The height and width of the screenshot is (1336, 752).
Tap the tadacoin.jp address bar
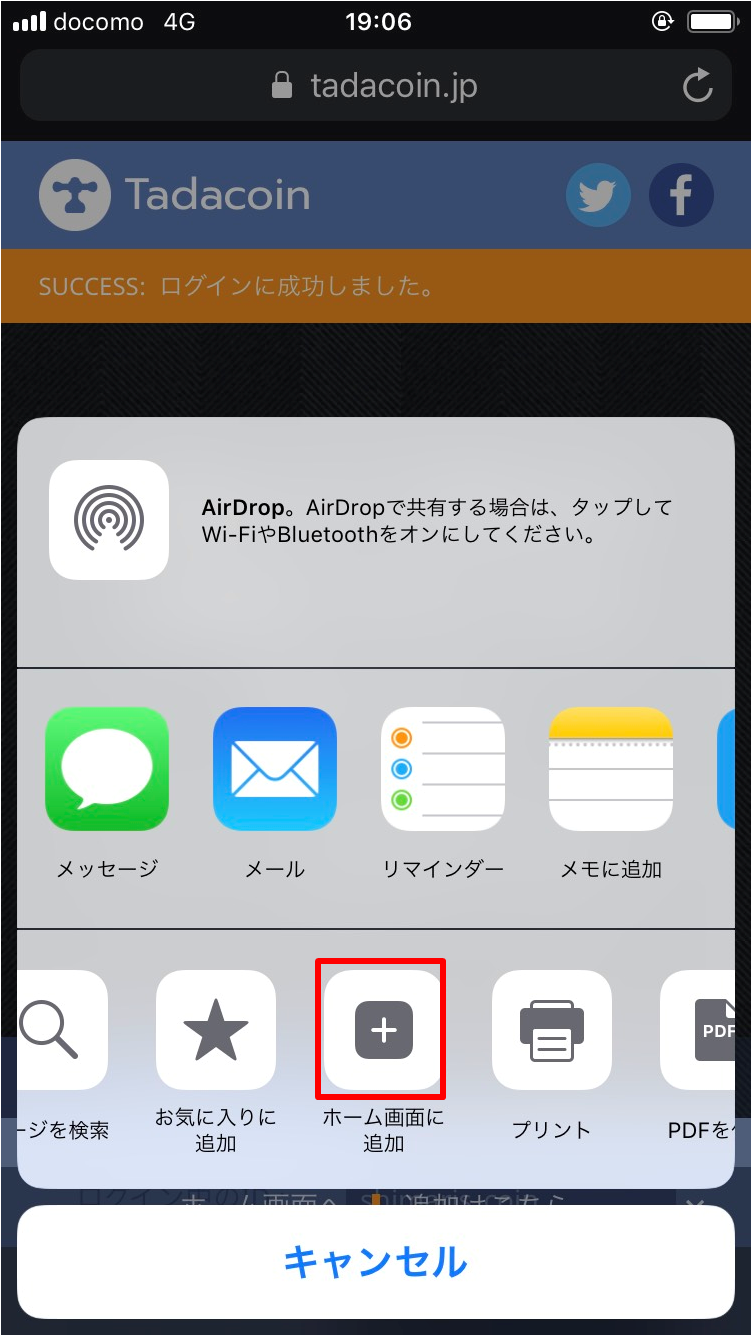376,86
